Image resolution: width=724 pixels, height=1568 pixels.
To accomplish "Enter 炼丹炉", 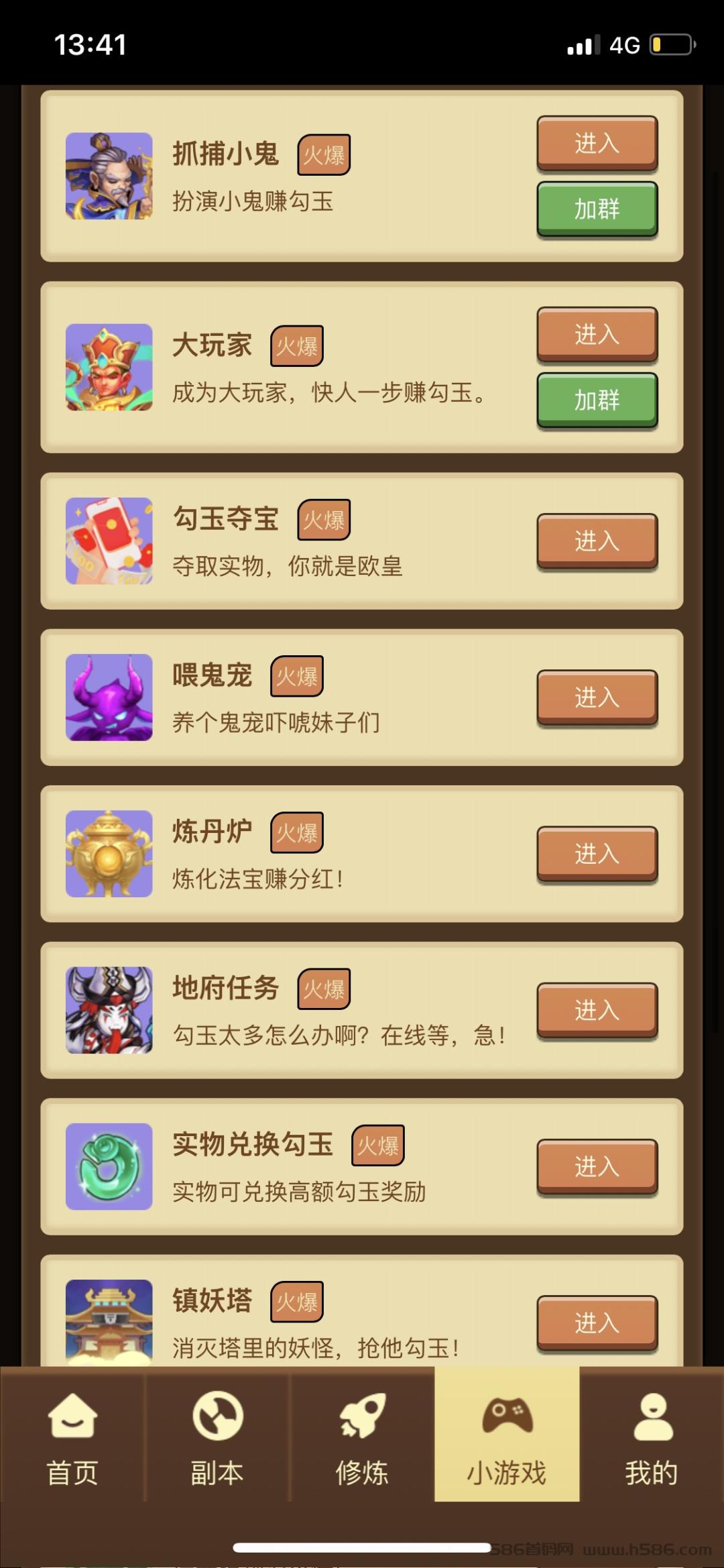I will click(x=597, y=853).
